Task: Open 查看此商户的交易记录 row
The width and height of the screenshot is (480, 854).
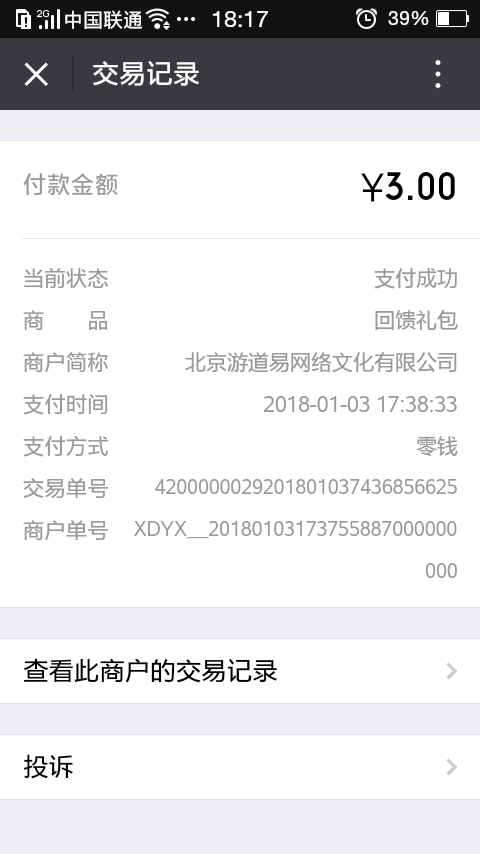Action: (x=240, y=671)
